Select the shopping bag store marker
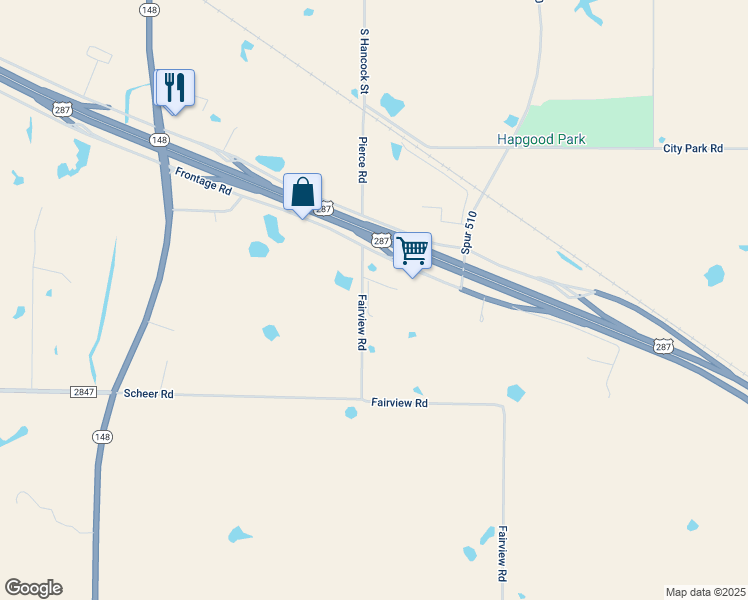The width and height of the screenshot is (748, 600). click(303, 192)
